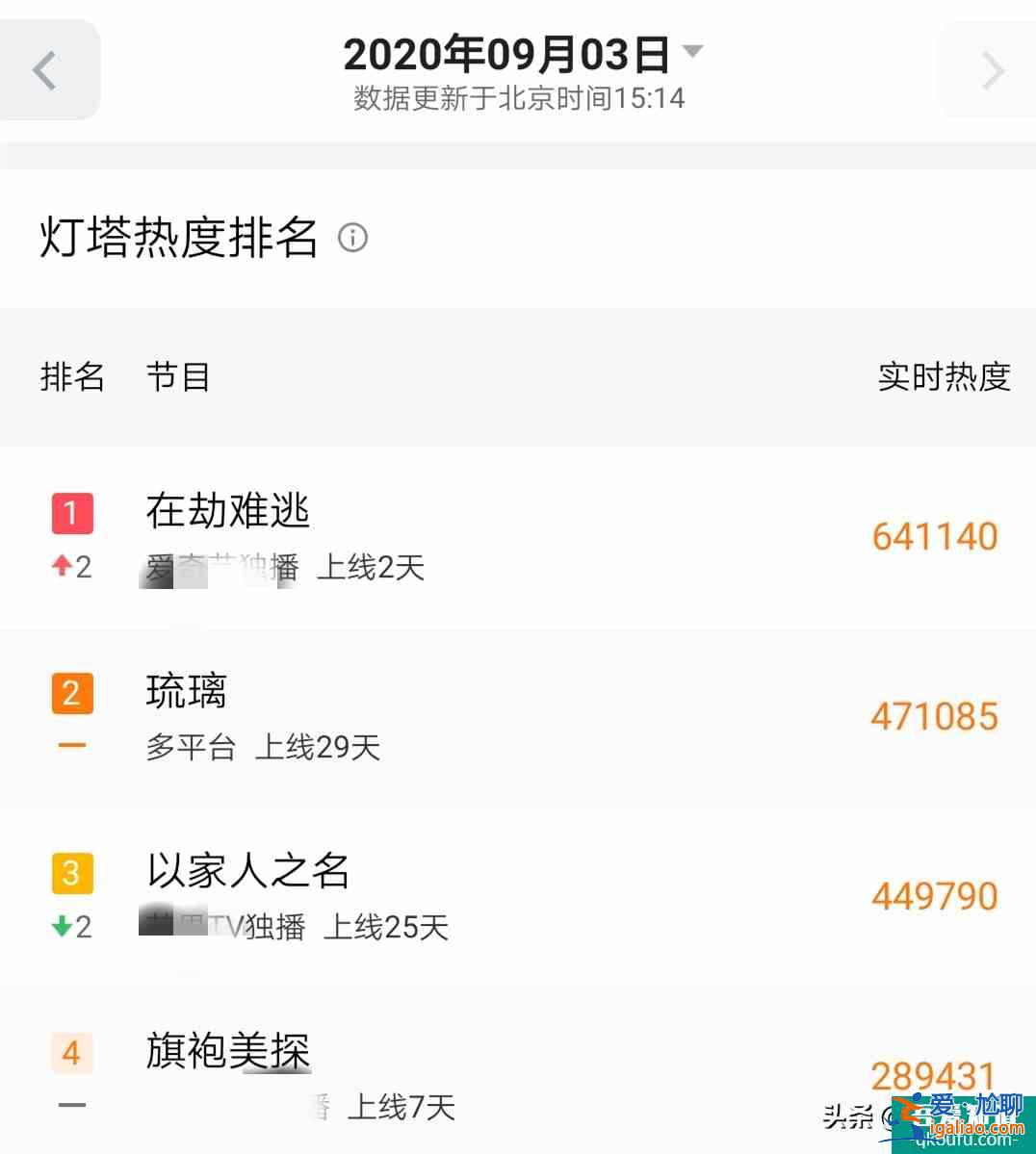1036x1154 pixels.
Task: Click the red rank 1 badge
Action: 70,513
